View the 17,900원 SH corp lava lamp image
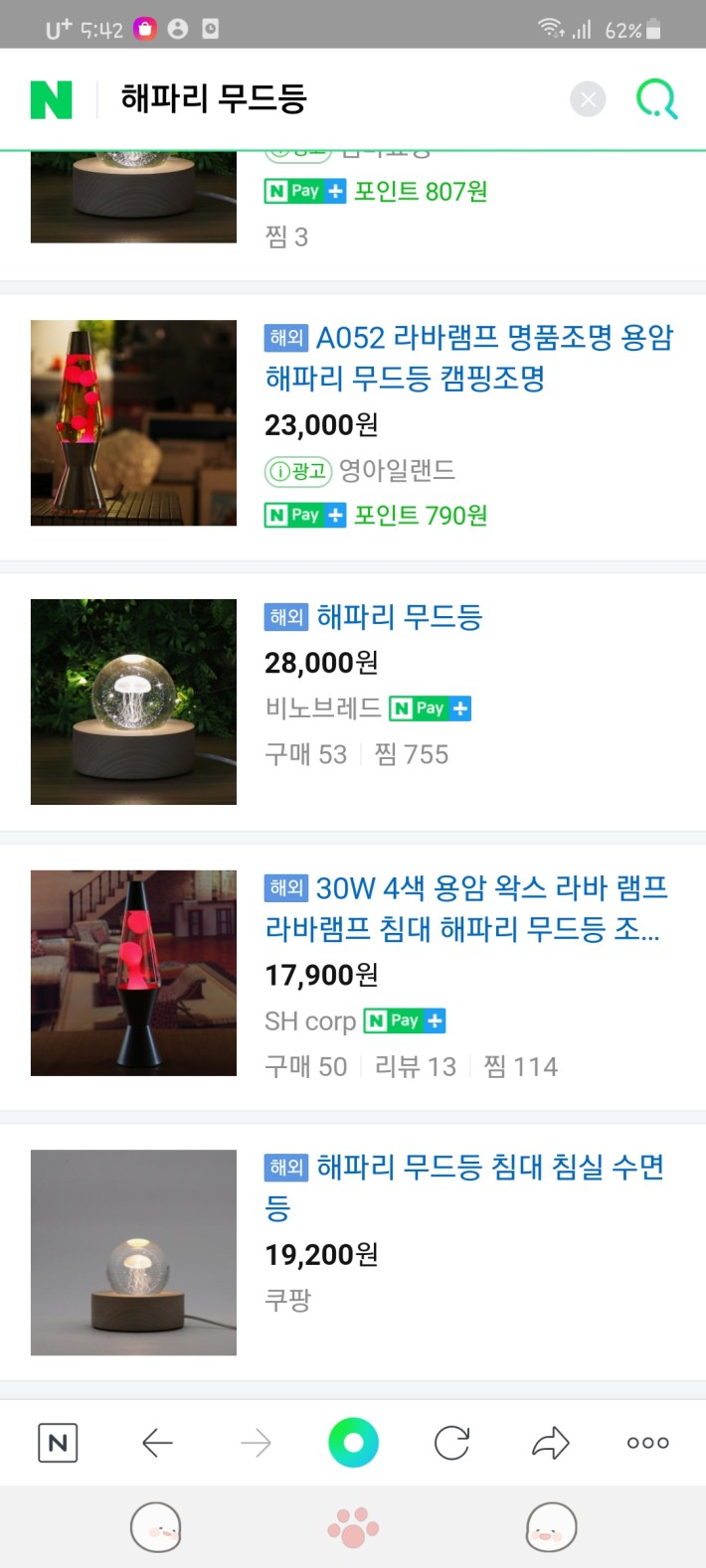Image resolution: width=706 pixels, height=1568 pixels. point(134,973)
